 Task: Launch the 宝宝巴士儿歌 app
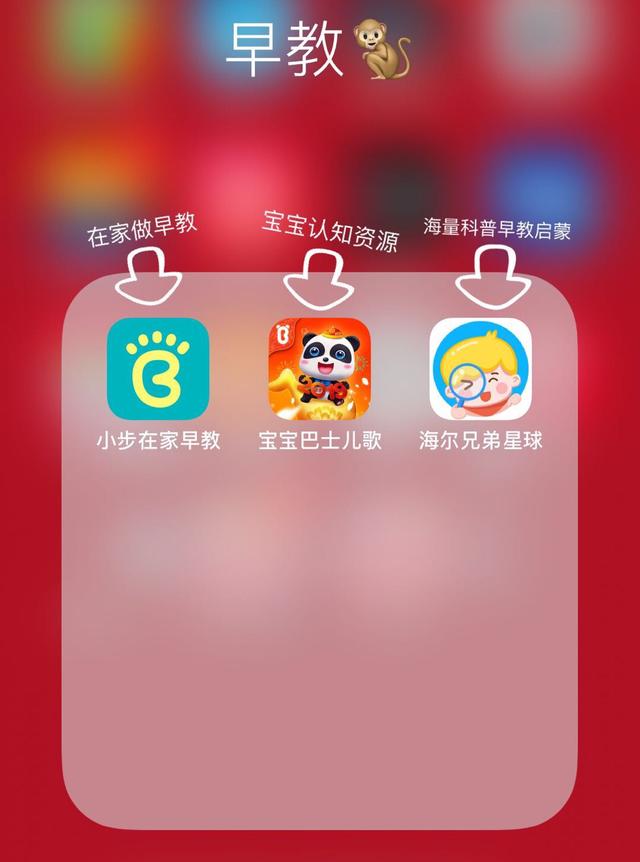(x=319, y=368)
